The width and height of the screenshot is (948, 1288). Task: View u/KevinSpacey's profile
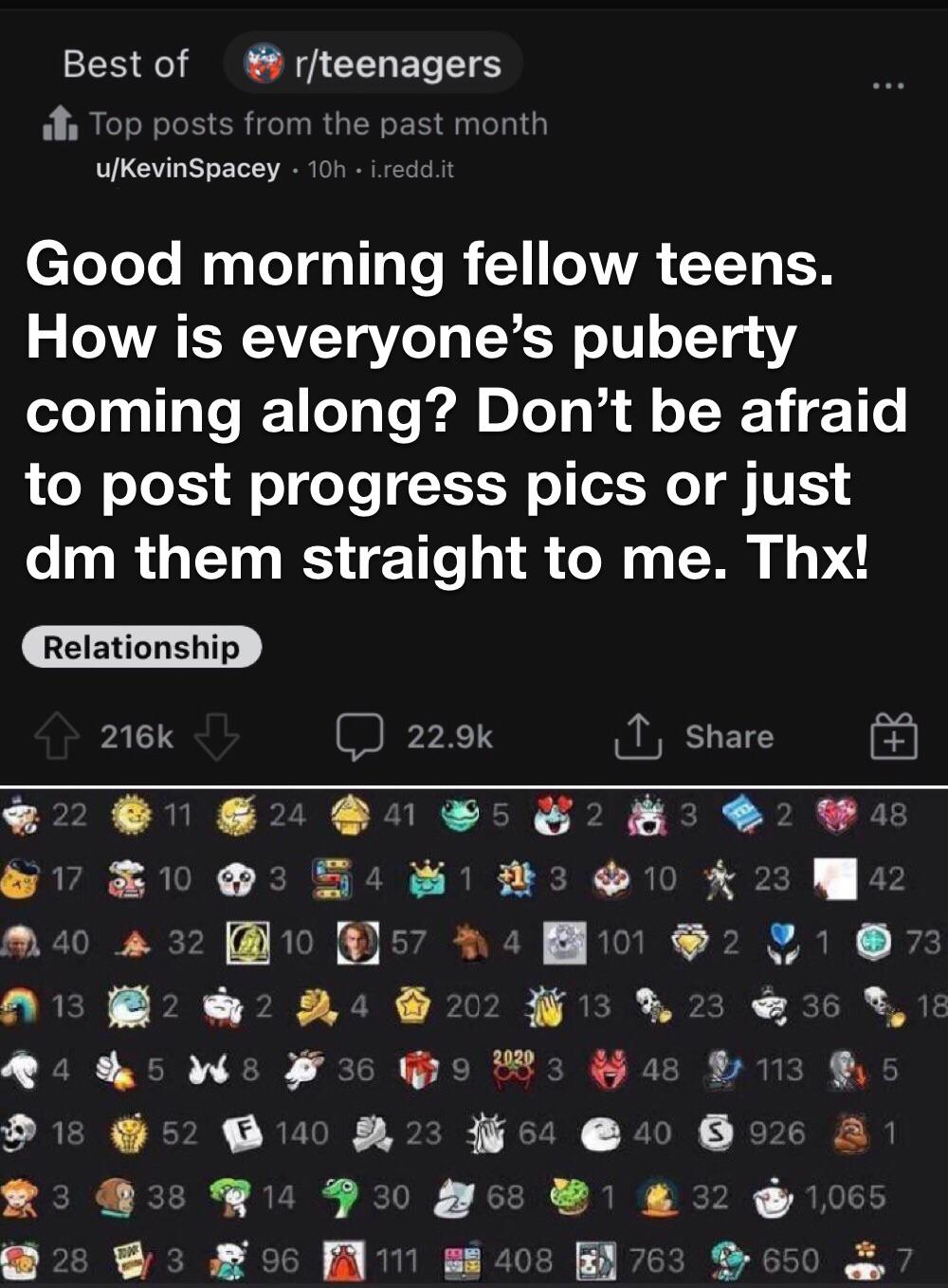188,169
